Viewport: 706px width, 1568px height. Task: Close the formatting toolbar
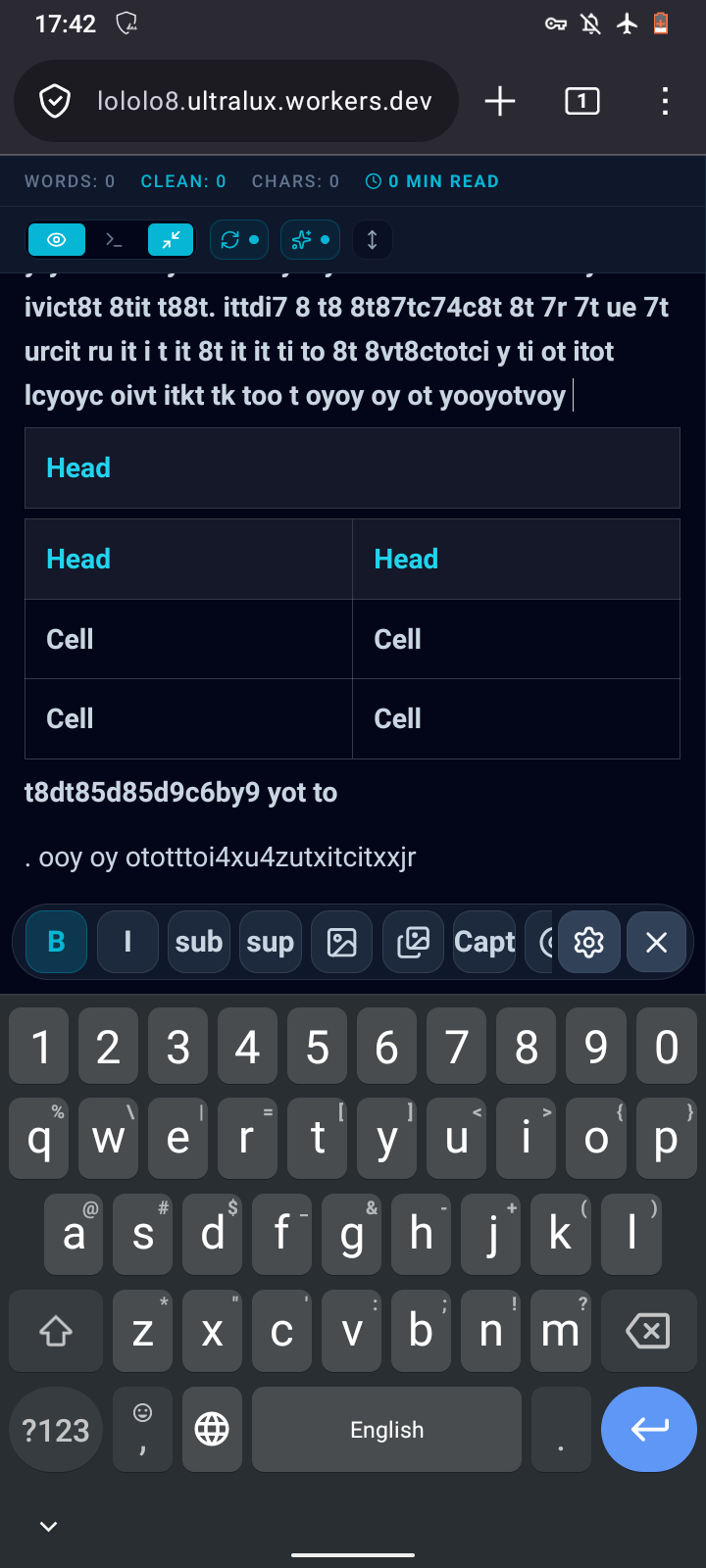[x=657, y=942]
